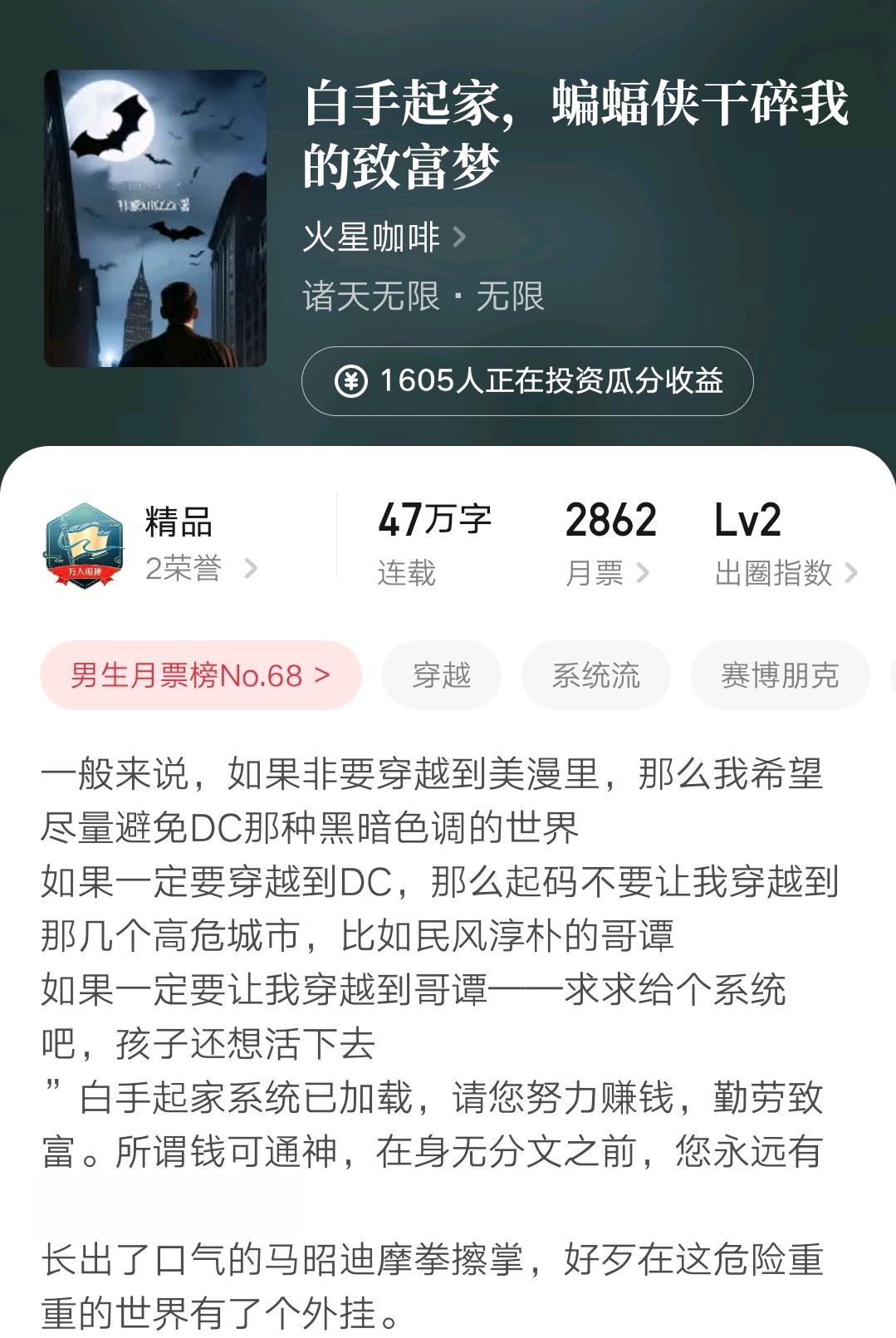Open 男生月票榜No.68 ranking list

(201, 675)
